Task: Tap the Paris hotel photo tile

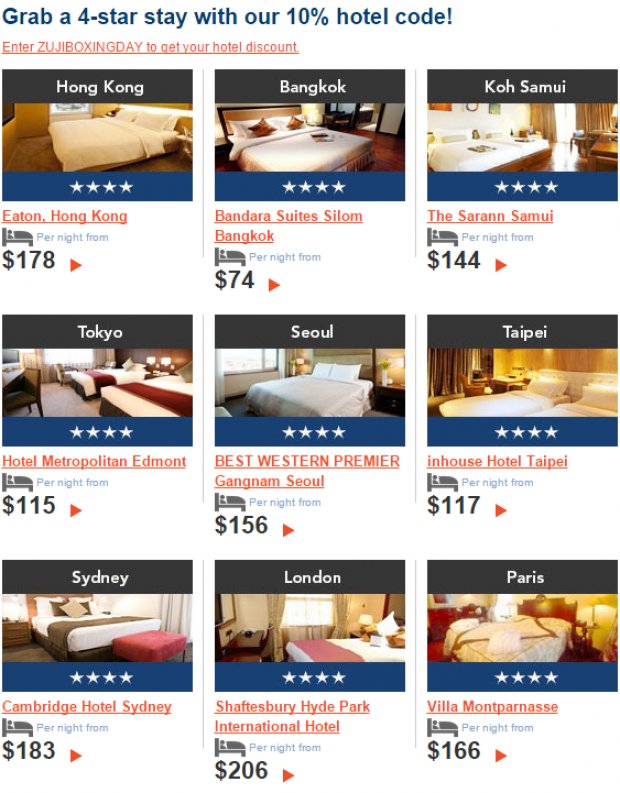Action: [x=522, y=627]
